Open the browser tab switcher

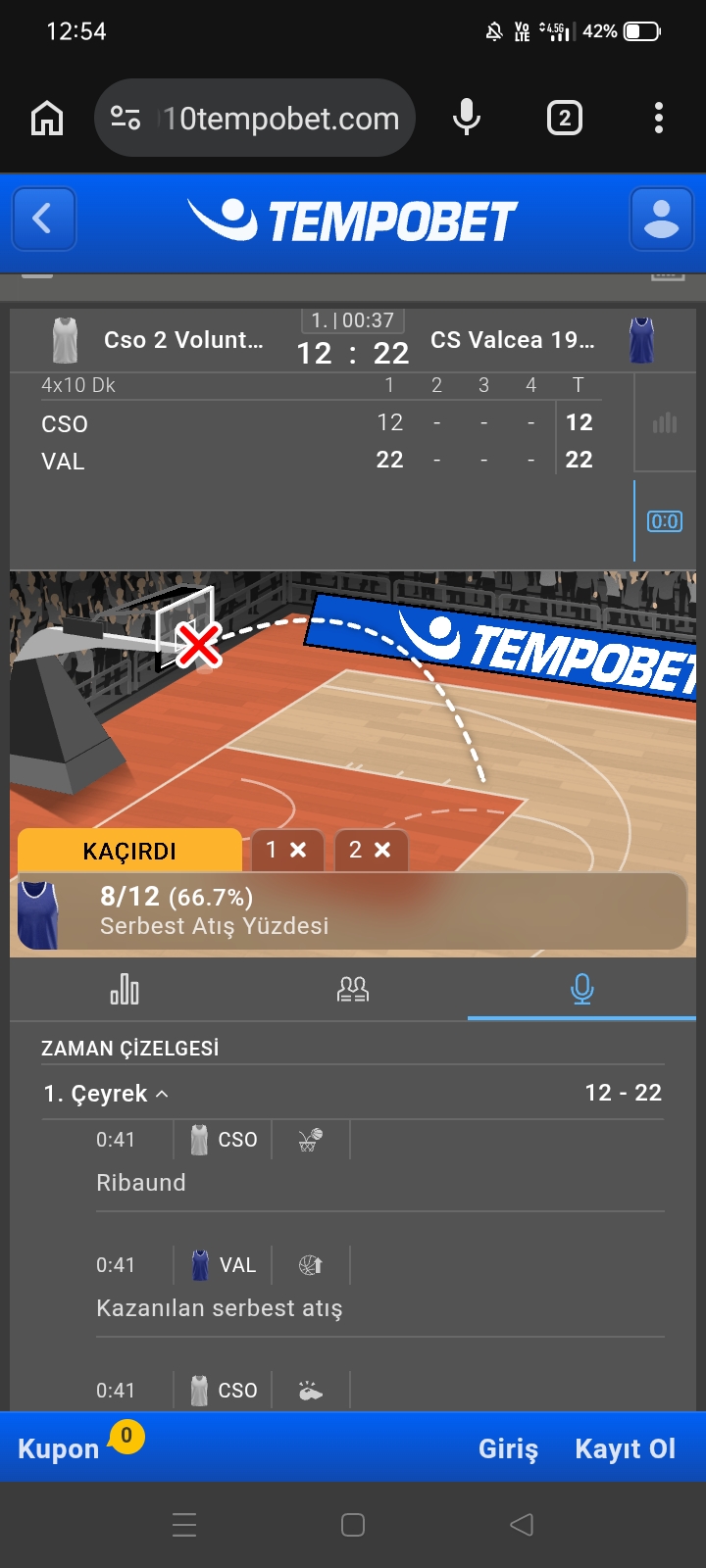[x=564, y=119]
